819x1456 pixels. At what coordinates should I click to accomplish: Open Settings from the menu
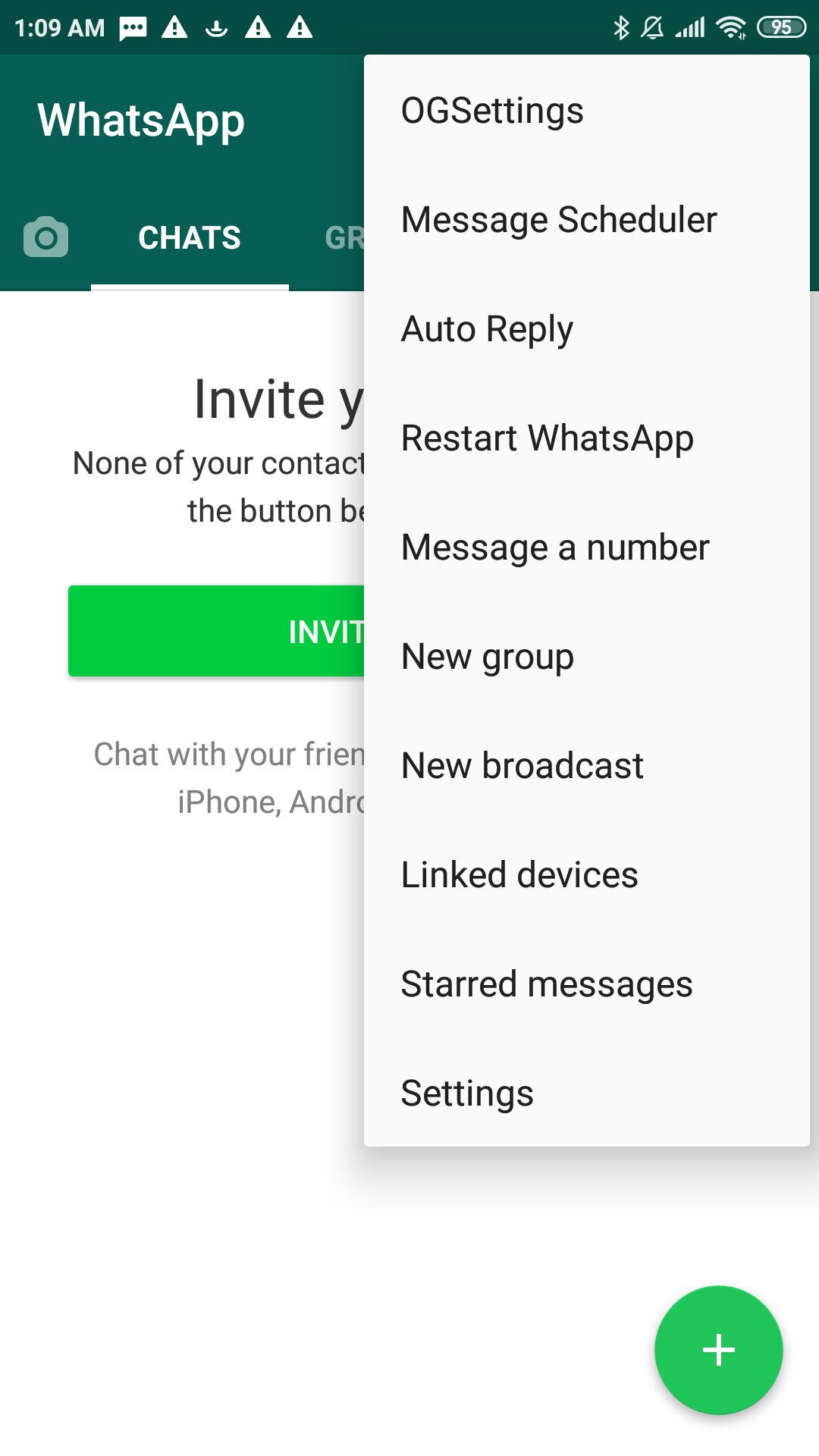586,1094
